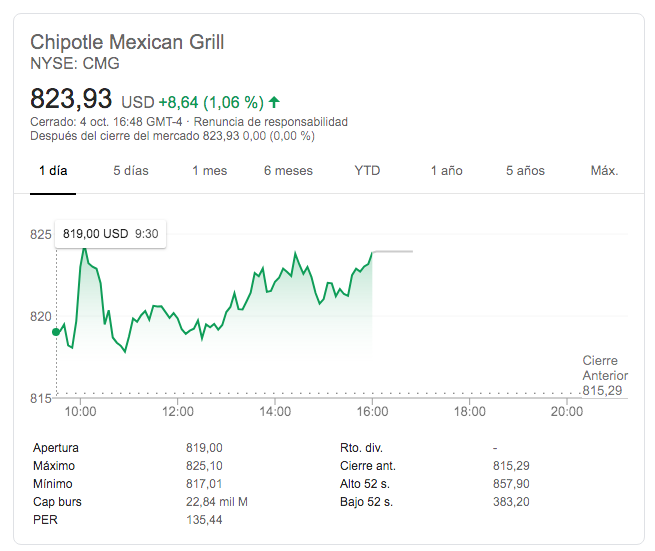Show the 1 mes chart
655x551 pixels.
coord(210,171)
